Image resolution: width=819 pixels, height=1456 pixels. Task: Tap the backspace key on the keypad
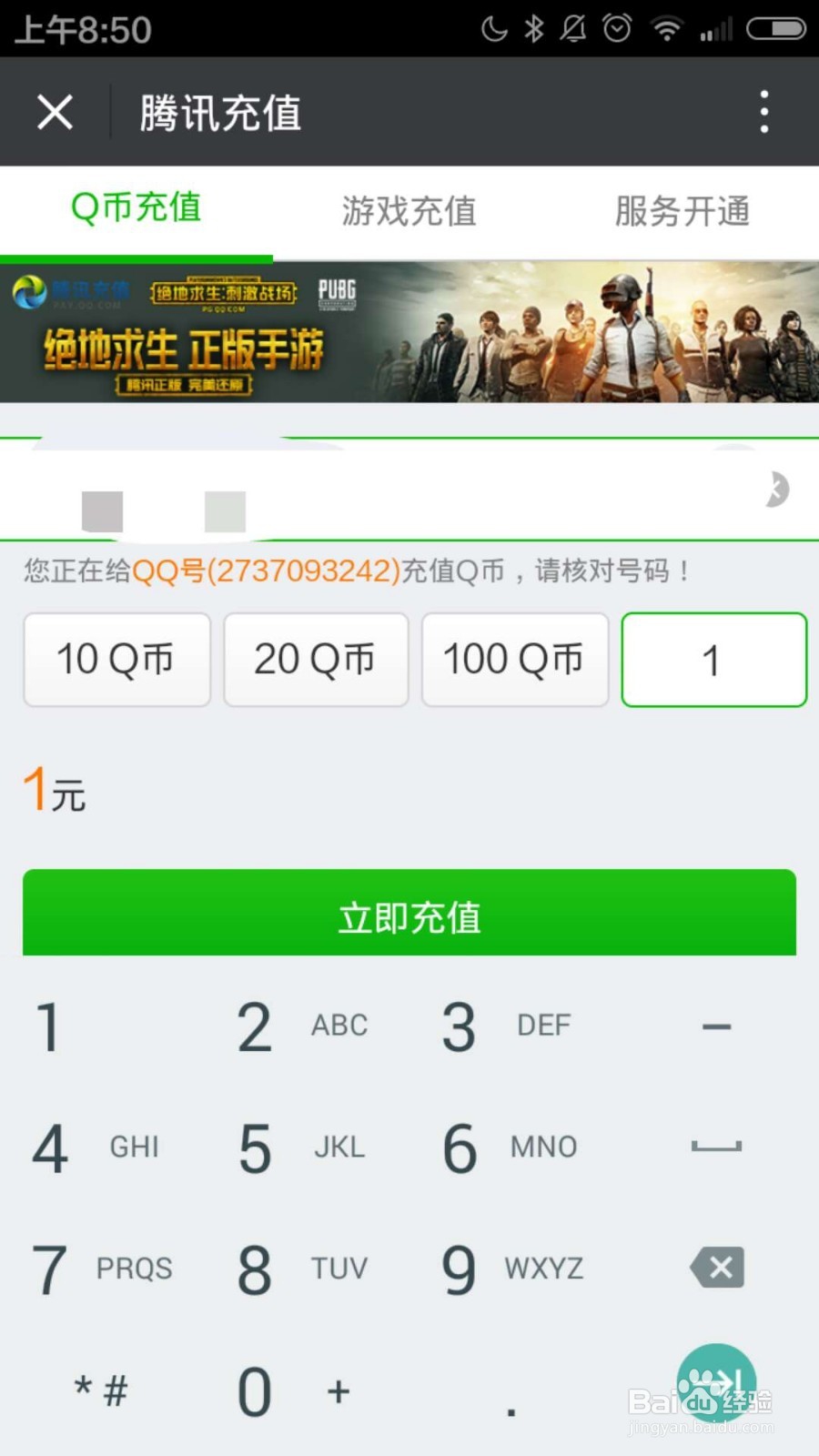[x=716, y=1268]
